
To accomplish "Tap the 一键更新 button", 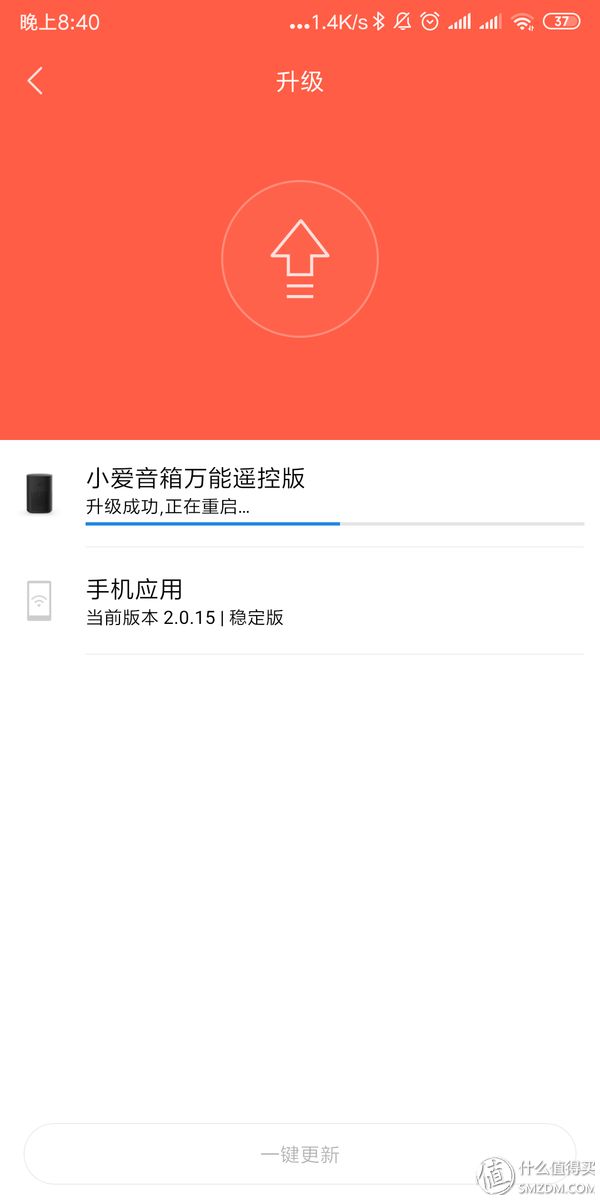I will (x=300, y=1154).
